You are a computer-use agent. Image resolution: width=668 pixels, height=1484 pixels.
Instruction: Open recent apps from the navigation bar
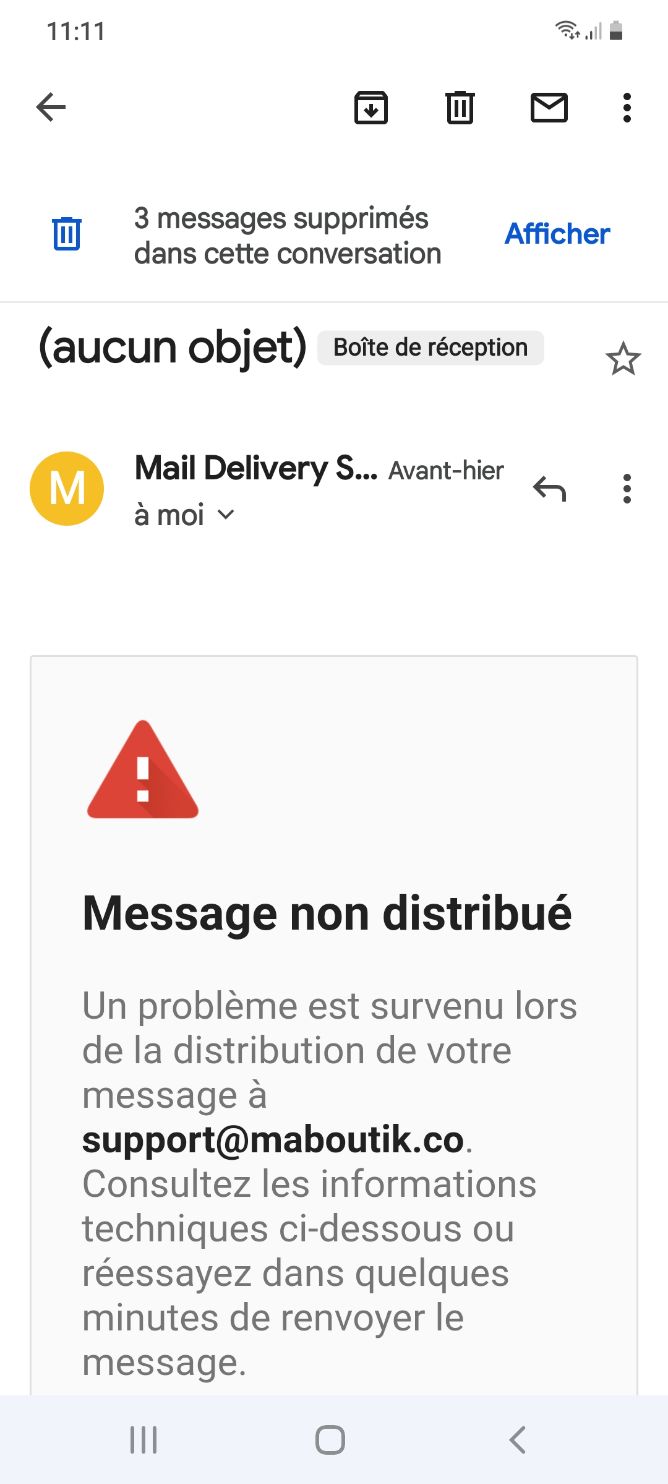(144, 1440)
